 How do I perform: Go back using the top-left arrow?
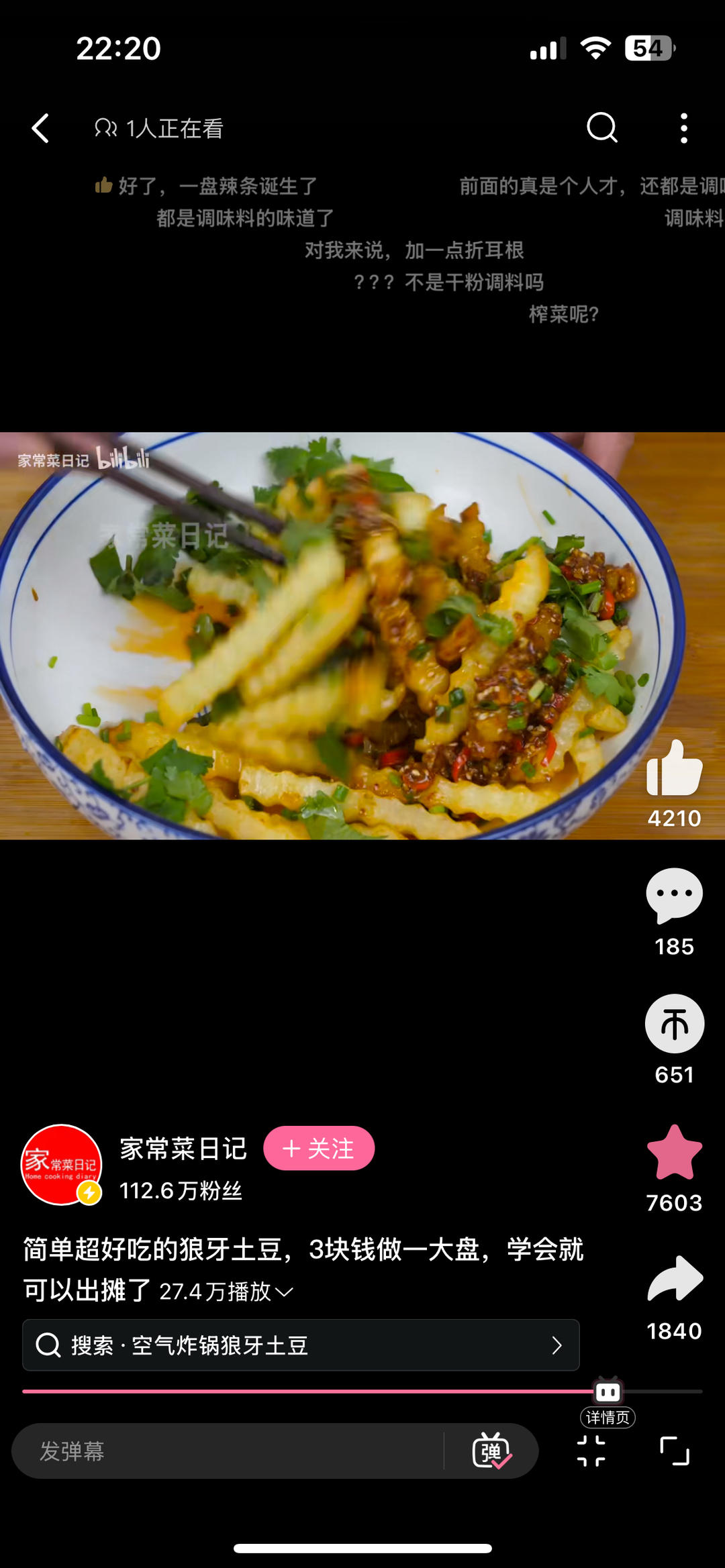click(x=41, y=128)
